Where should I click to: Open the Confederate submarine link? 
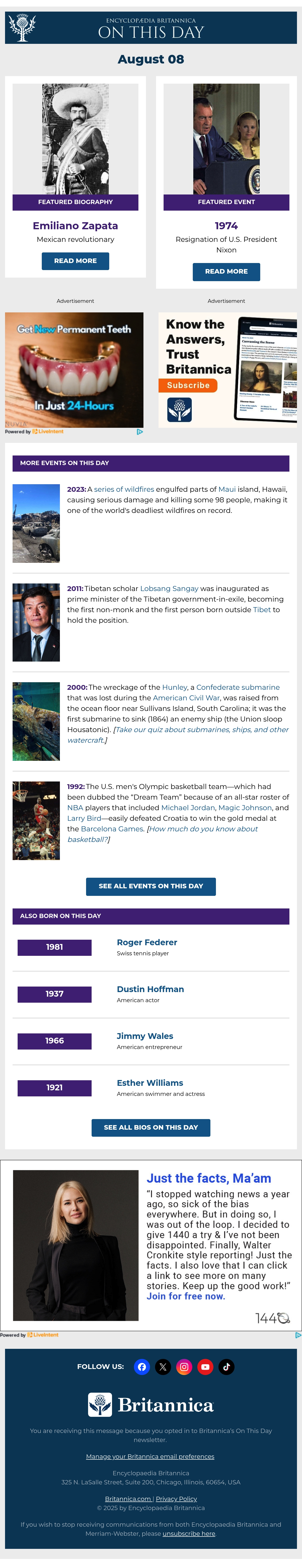[238, 687]
